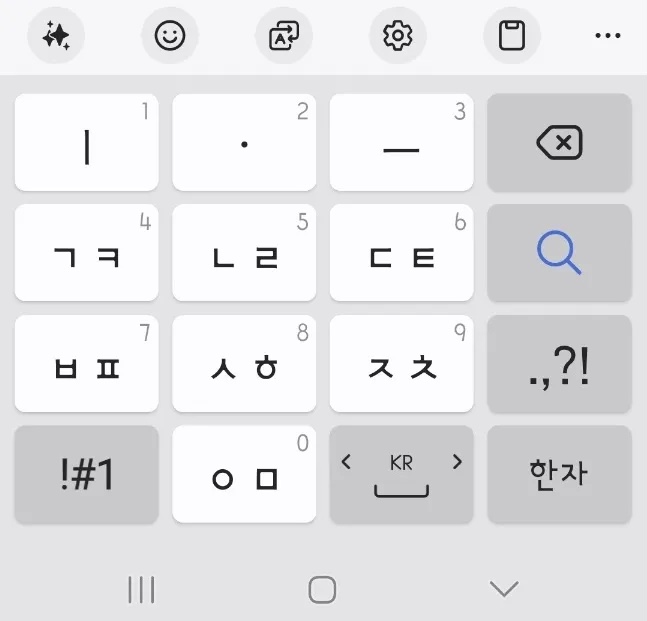Open the keyboard translate tool
The width and height of the screenshot is (647, 621).
(x=284, y=37)
